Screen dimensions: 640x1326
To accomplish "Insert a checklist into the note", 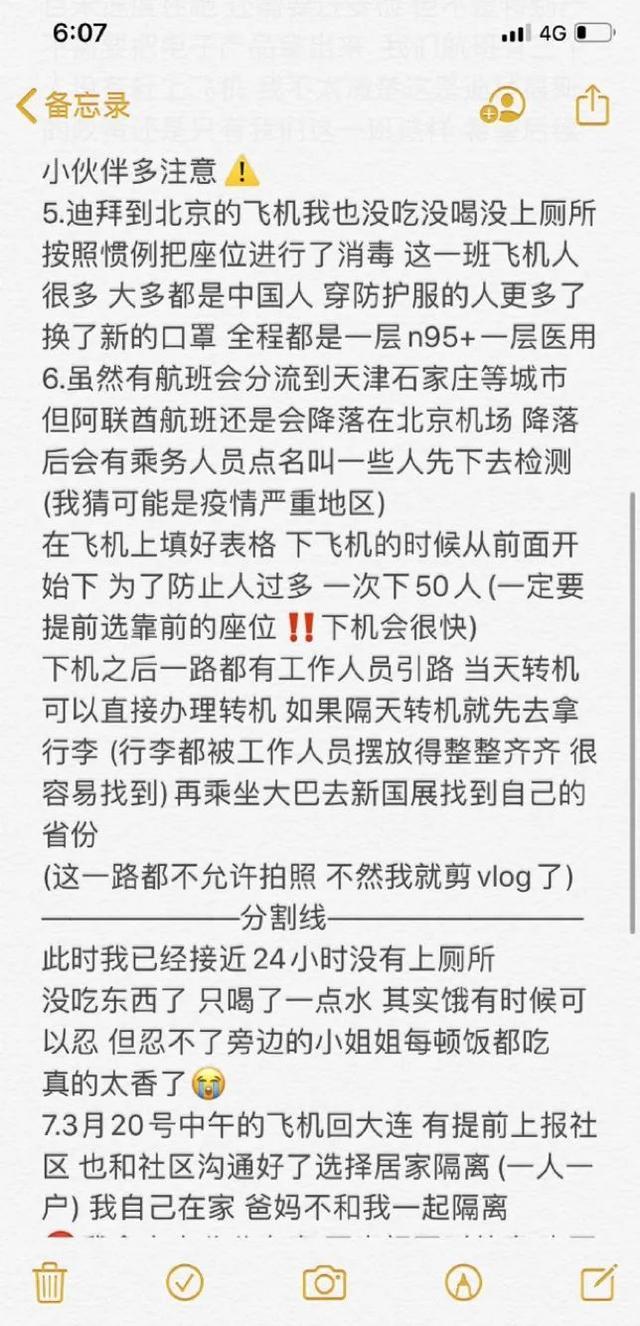I will pos(184,1283).
